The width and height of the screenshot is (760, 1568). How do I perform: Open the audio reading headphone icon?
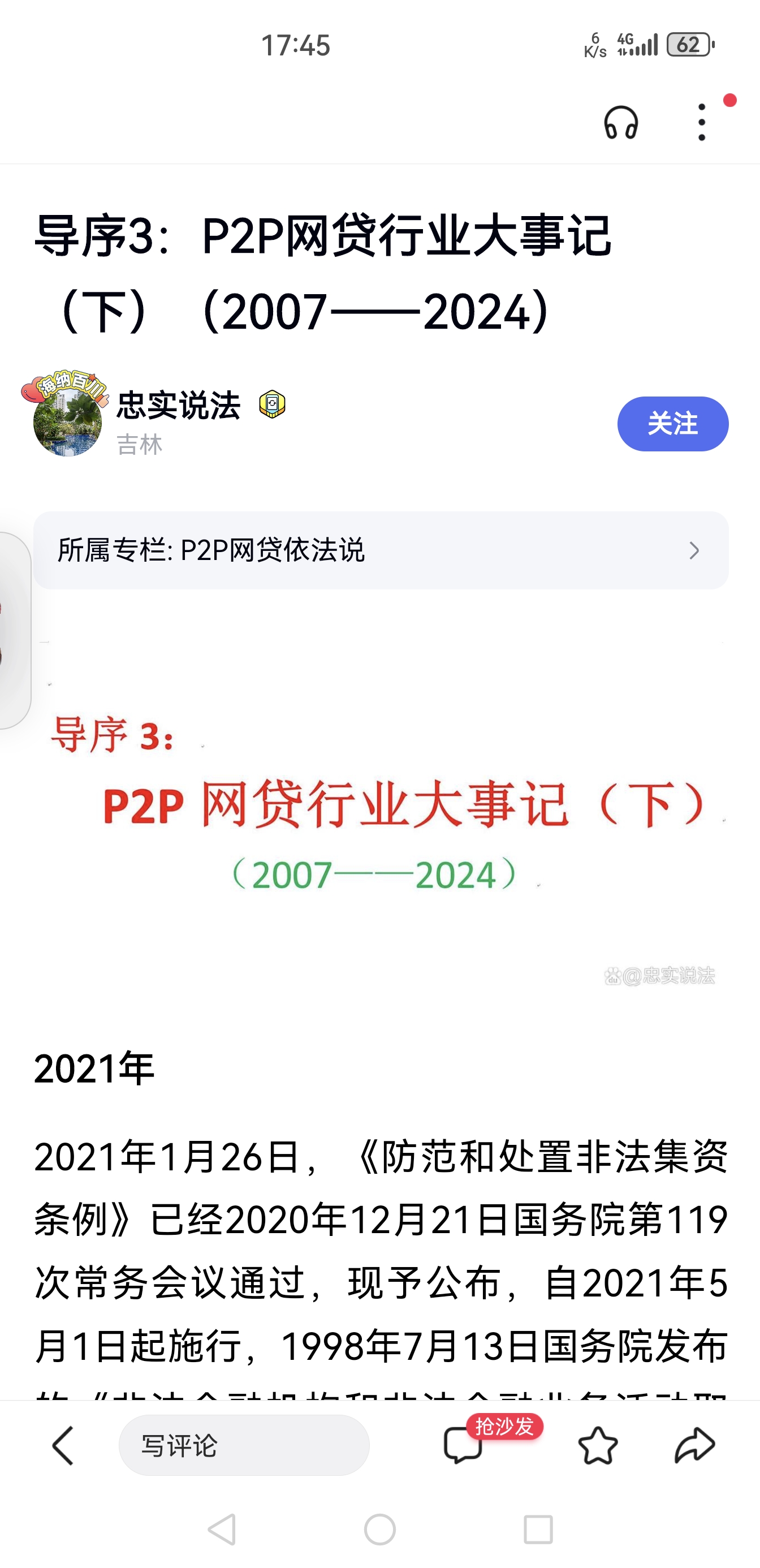click(621, 122)
